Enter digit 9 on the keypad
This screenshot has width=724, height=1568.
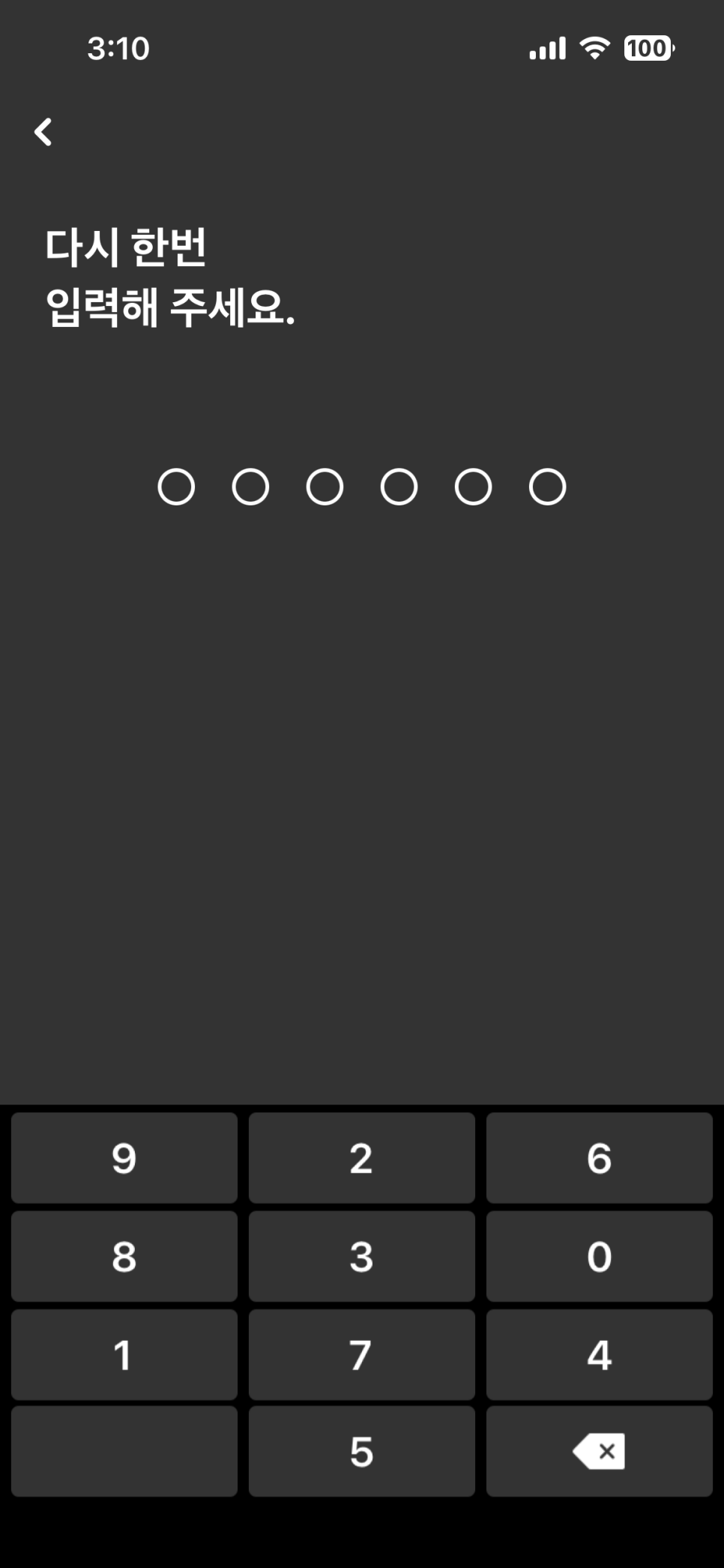click(x=124, y=1158)
